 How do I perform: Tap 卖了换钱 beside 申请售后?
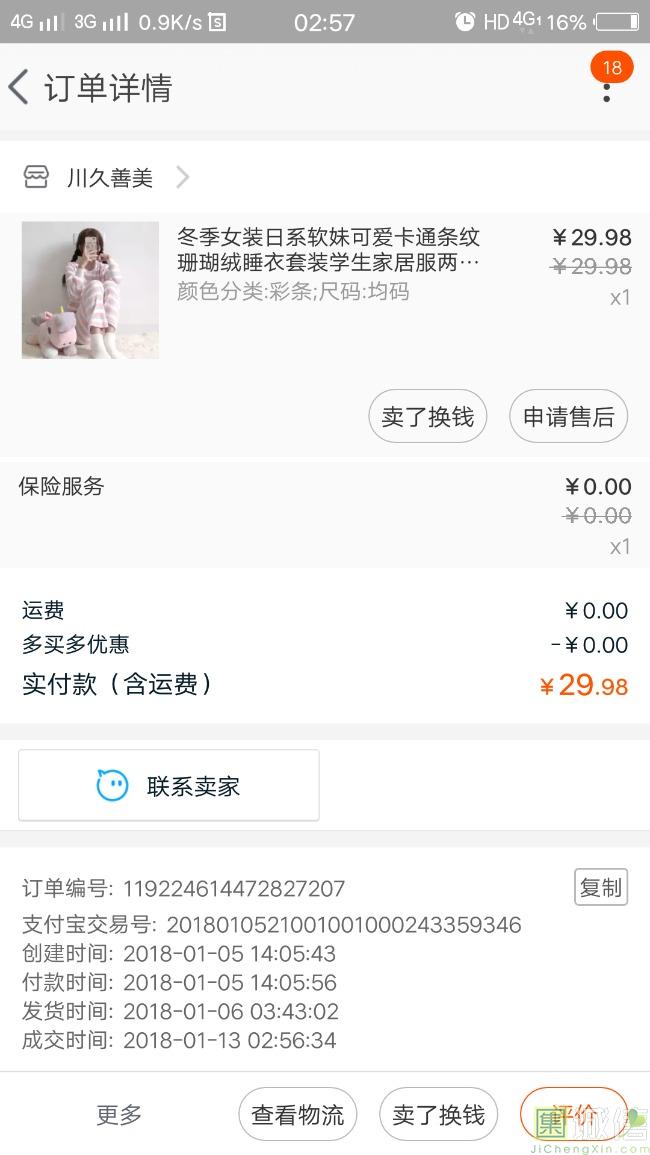pyautogui.click(x=427, y=416)
